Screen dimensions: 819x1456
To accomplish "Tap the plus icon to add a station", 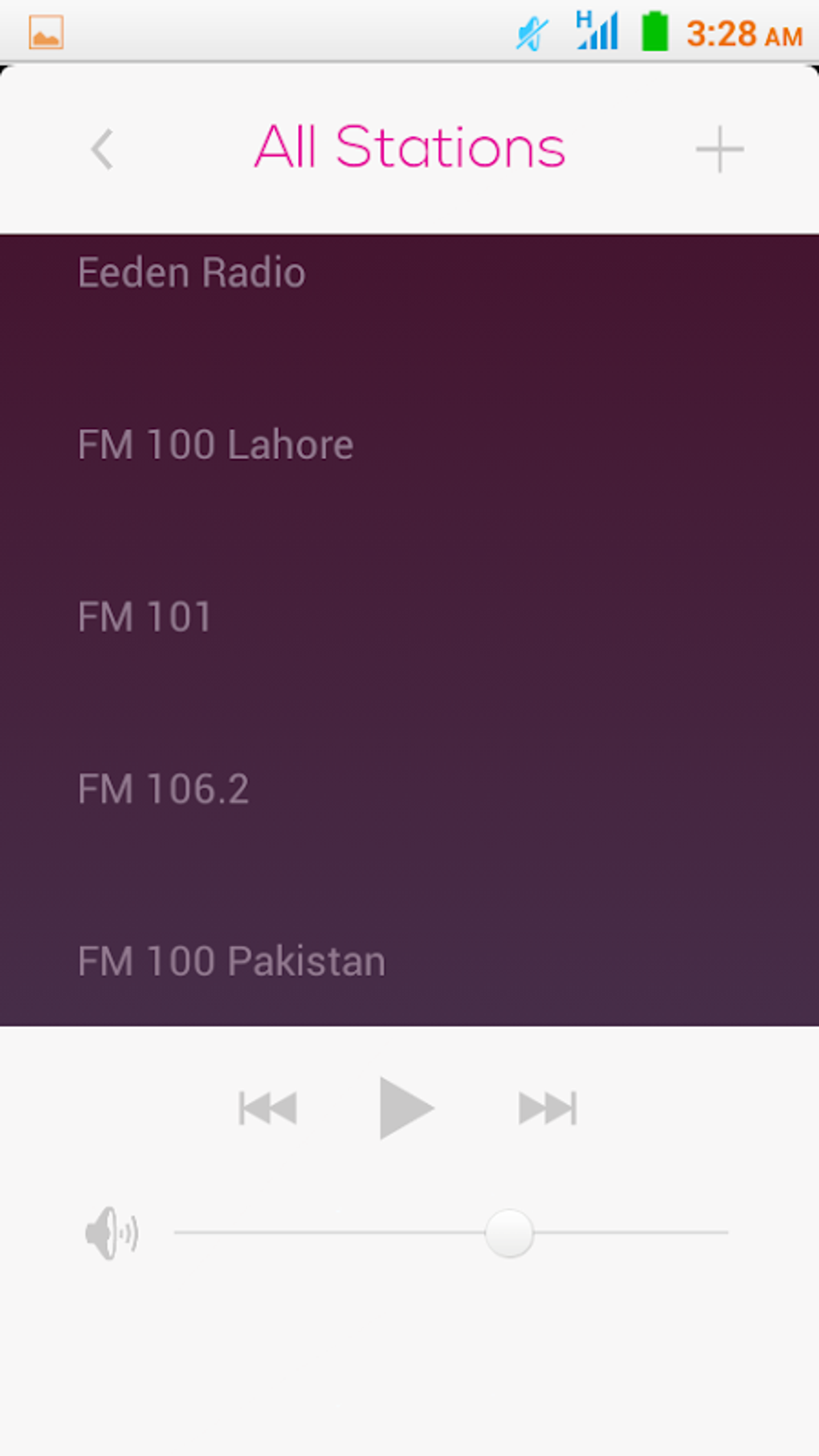I will pos(719,149).
